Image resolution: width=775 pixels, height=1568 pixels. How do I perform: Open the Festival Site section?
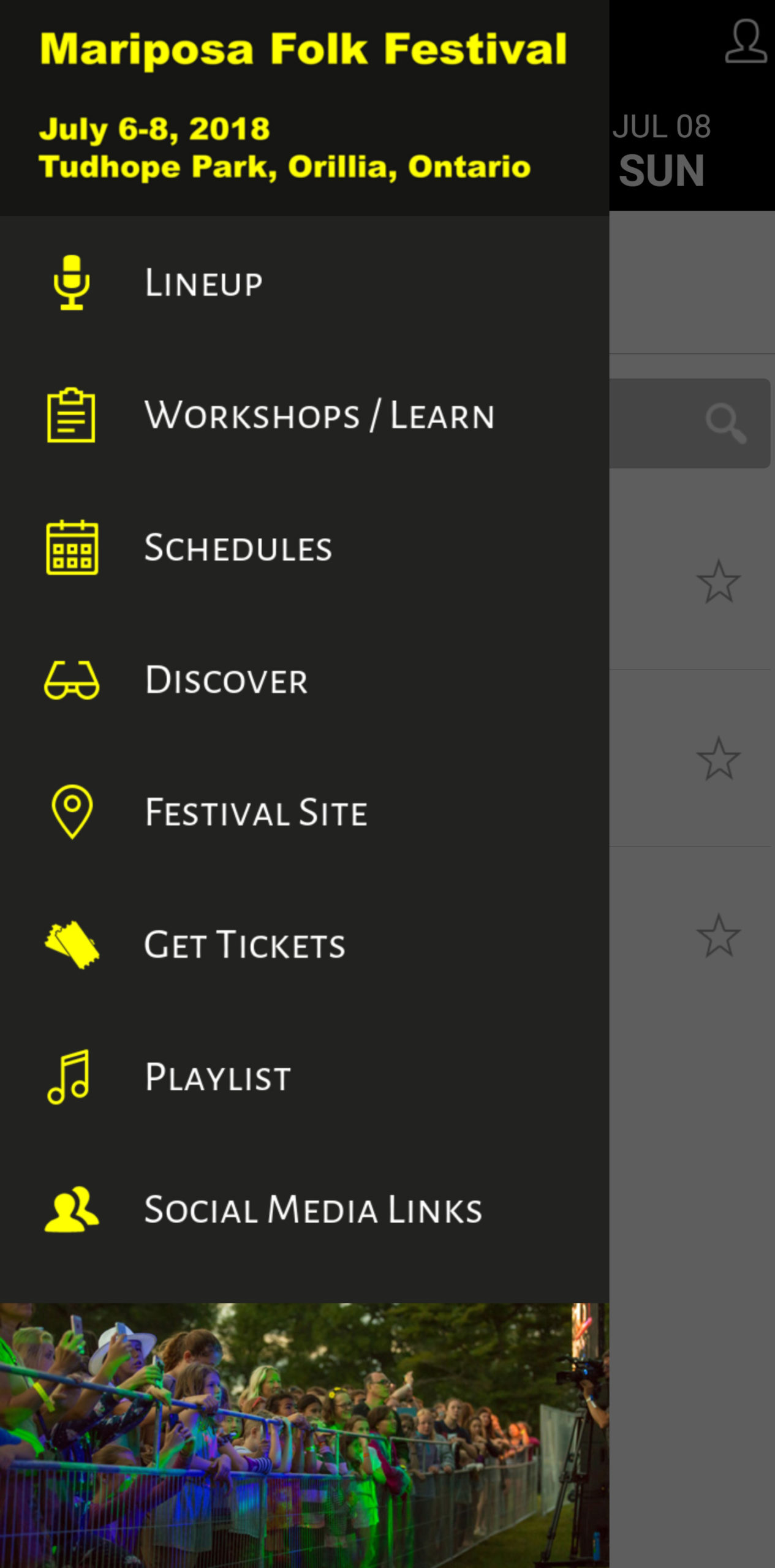click(x=255, y=813)
